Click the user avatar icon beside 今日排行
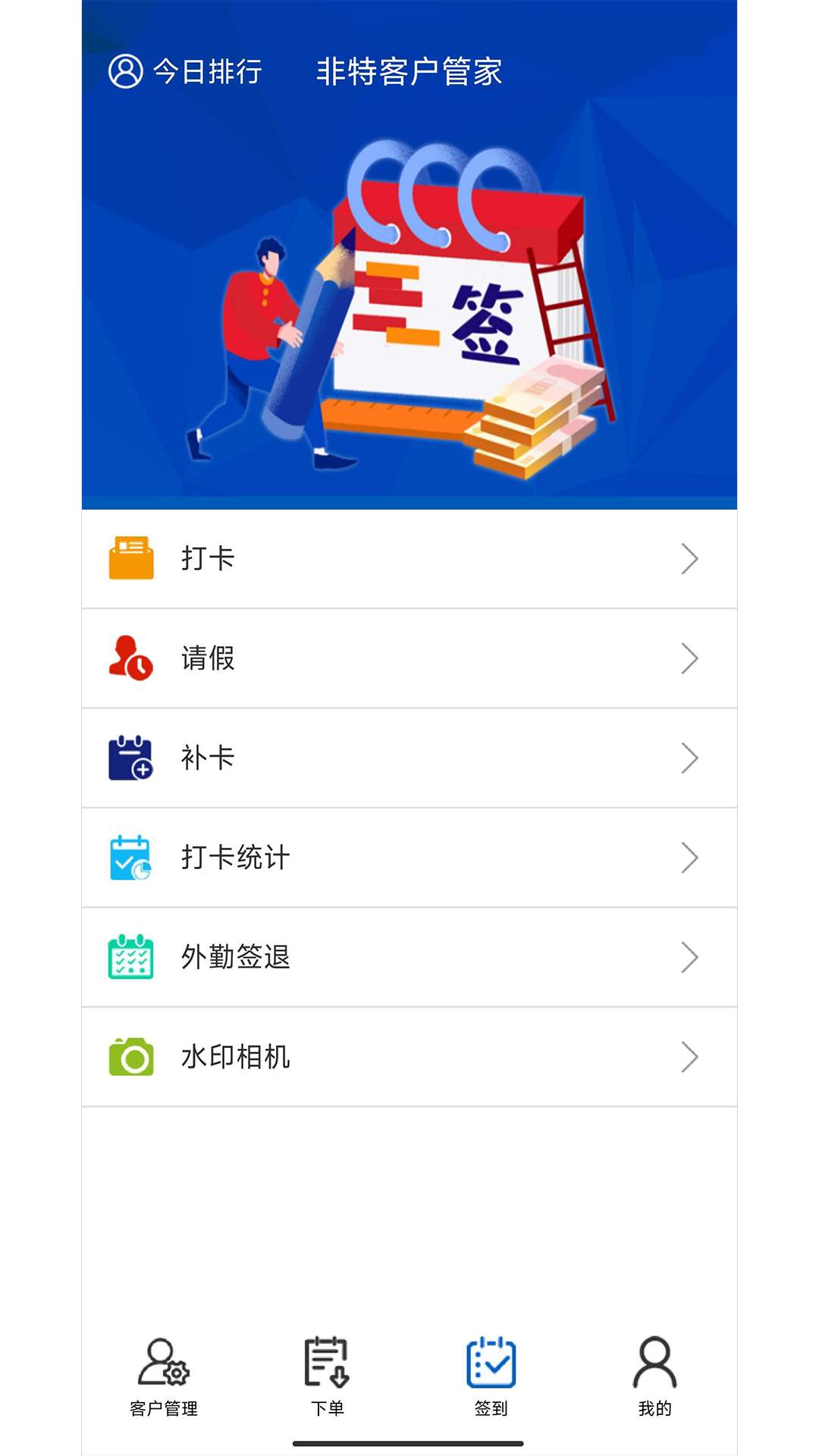This screenshot has width=819, height=1456. pos(126,72)
